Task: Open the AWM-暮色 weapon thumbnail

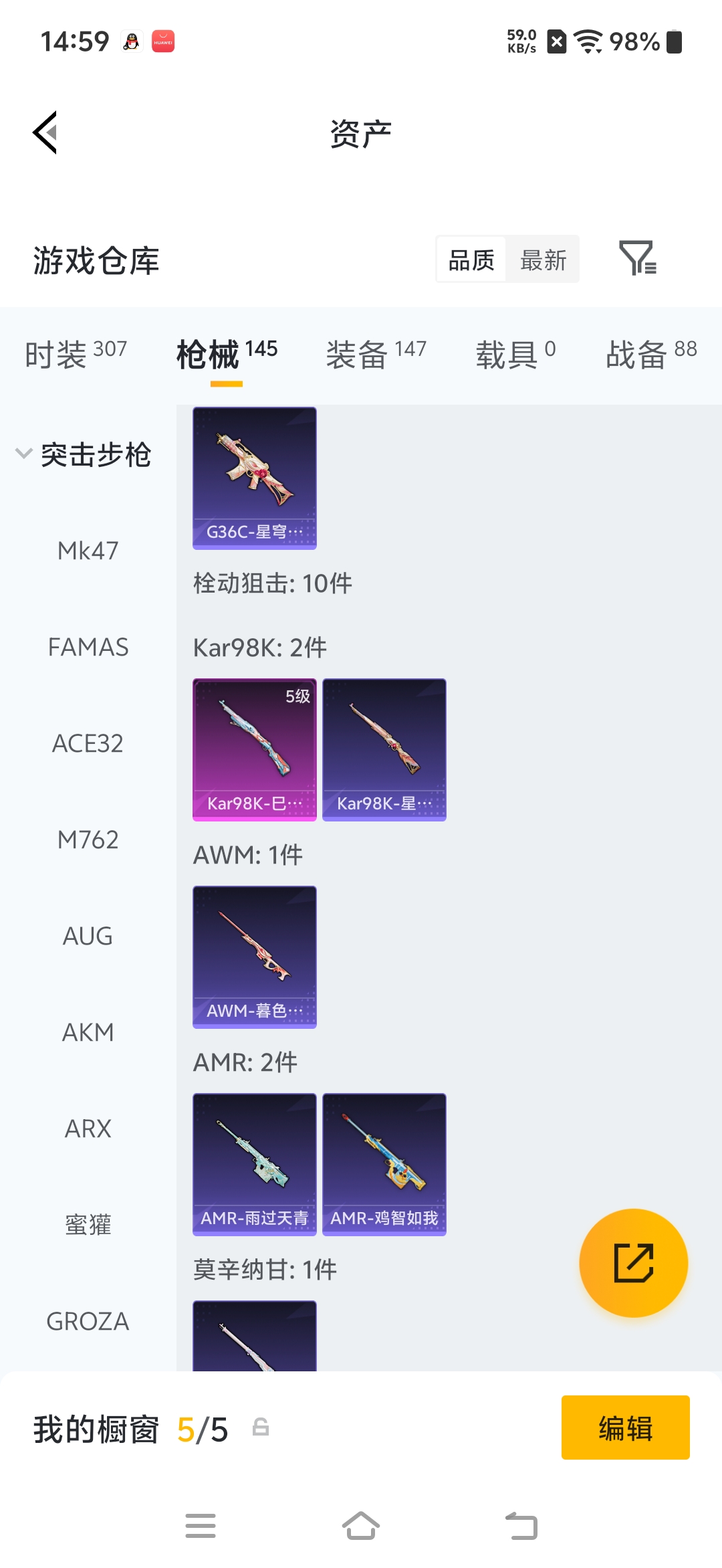Action: coord(254,957)
